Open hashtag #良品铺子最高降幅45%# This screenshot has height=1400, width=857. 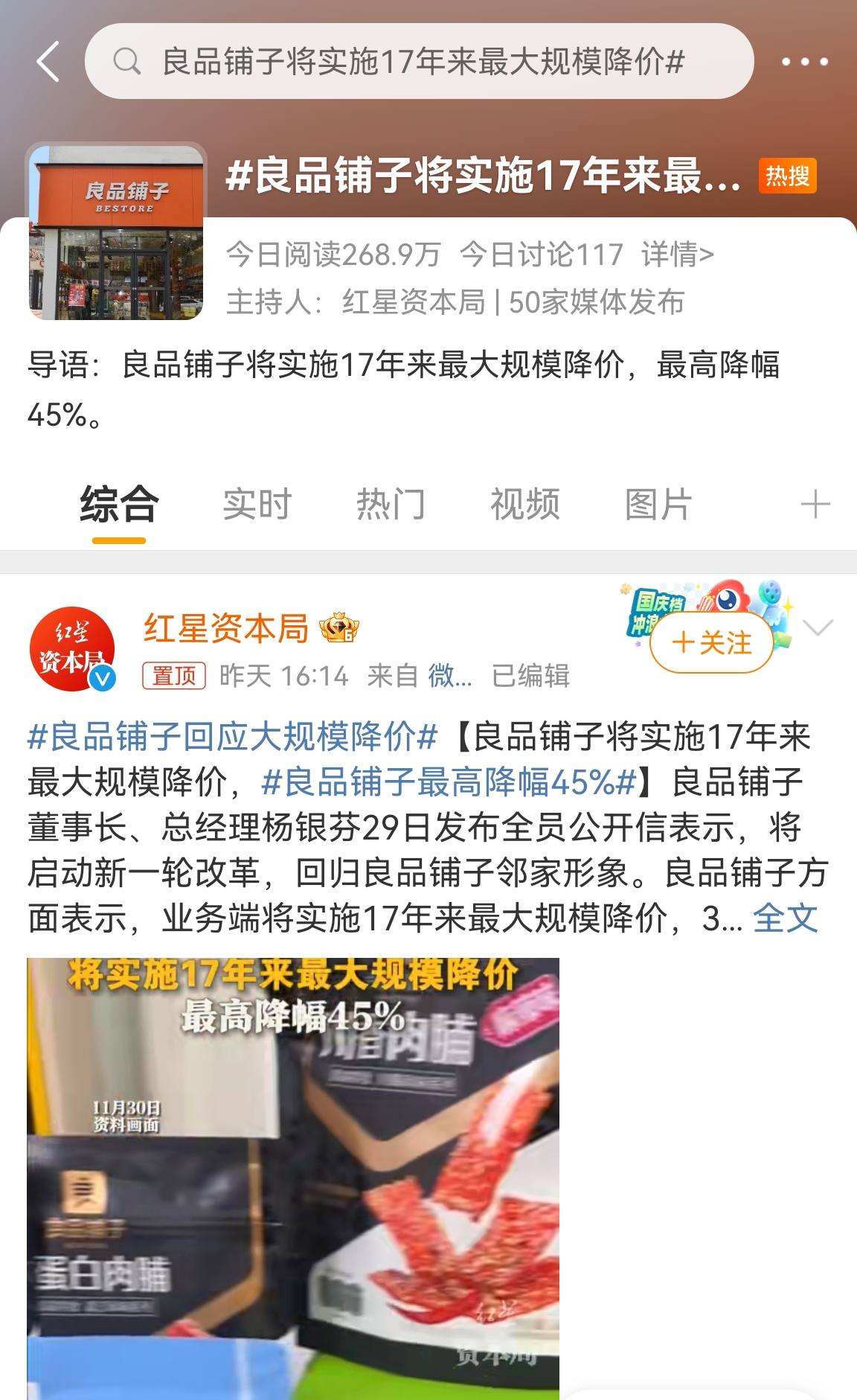449,782
